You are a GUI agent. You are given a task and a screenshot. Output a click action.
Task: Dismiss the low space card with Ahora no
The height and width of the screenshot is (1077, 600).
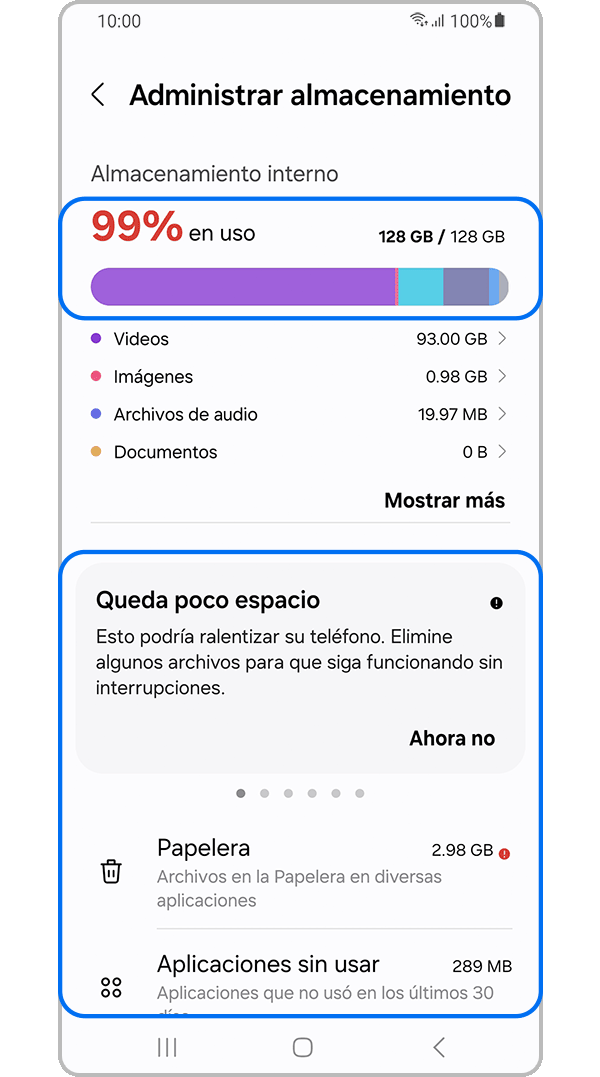pyautogui.click(x=452, y=739)
